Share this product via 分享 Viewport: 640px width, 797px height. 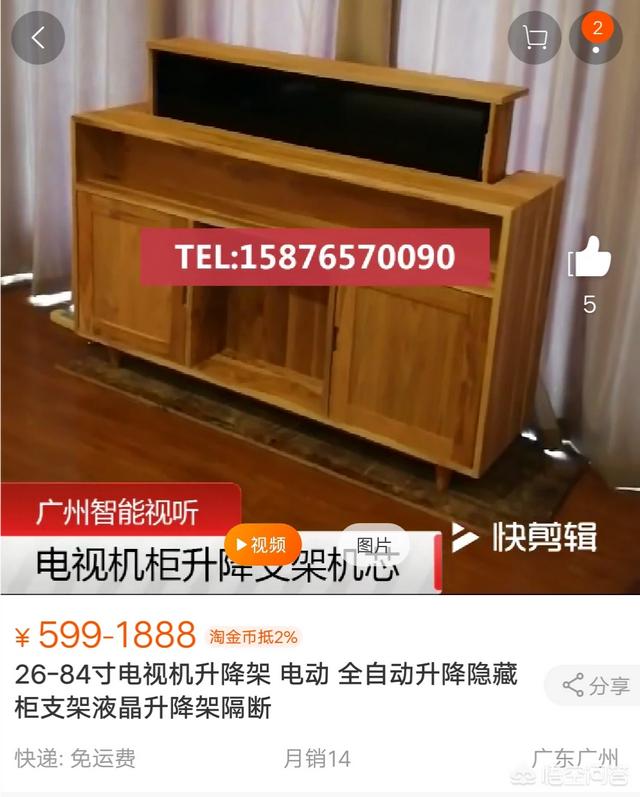[x=596, y=686]
